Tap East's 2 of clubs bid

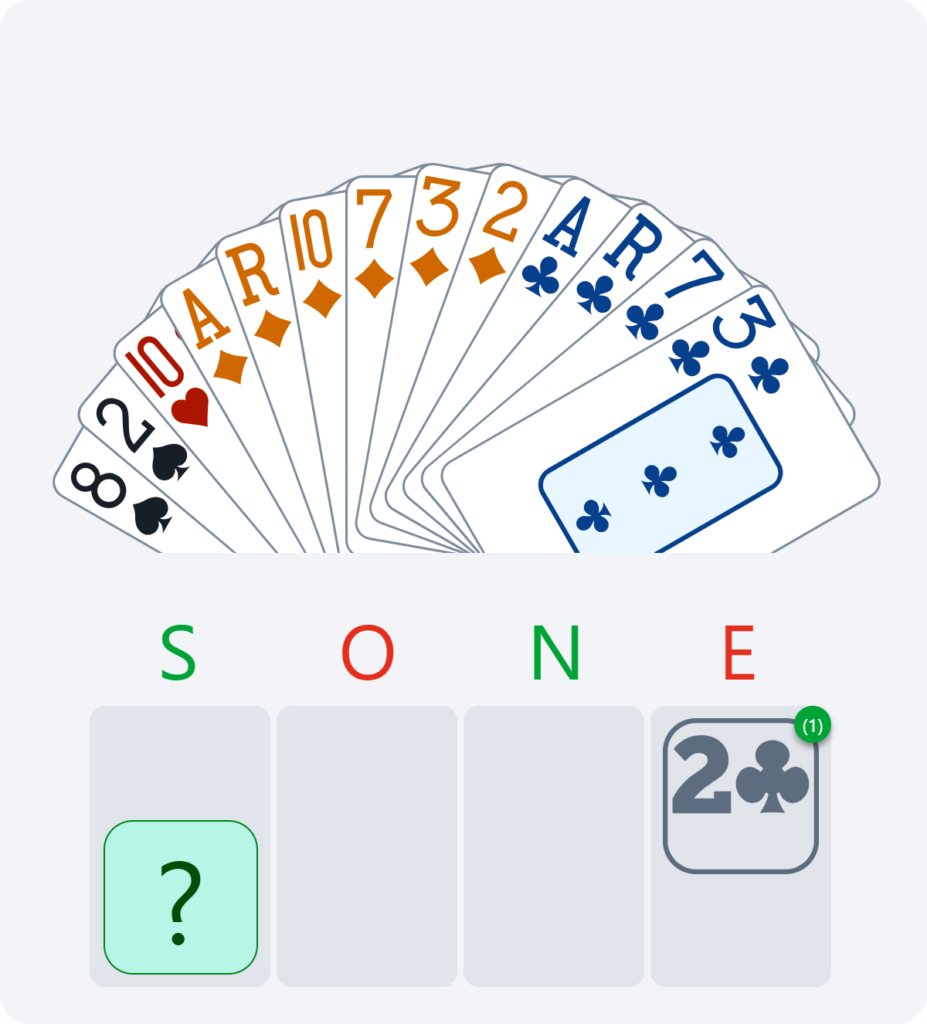[x=740, y=795]
